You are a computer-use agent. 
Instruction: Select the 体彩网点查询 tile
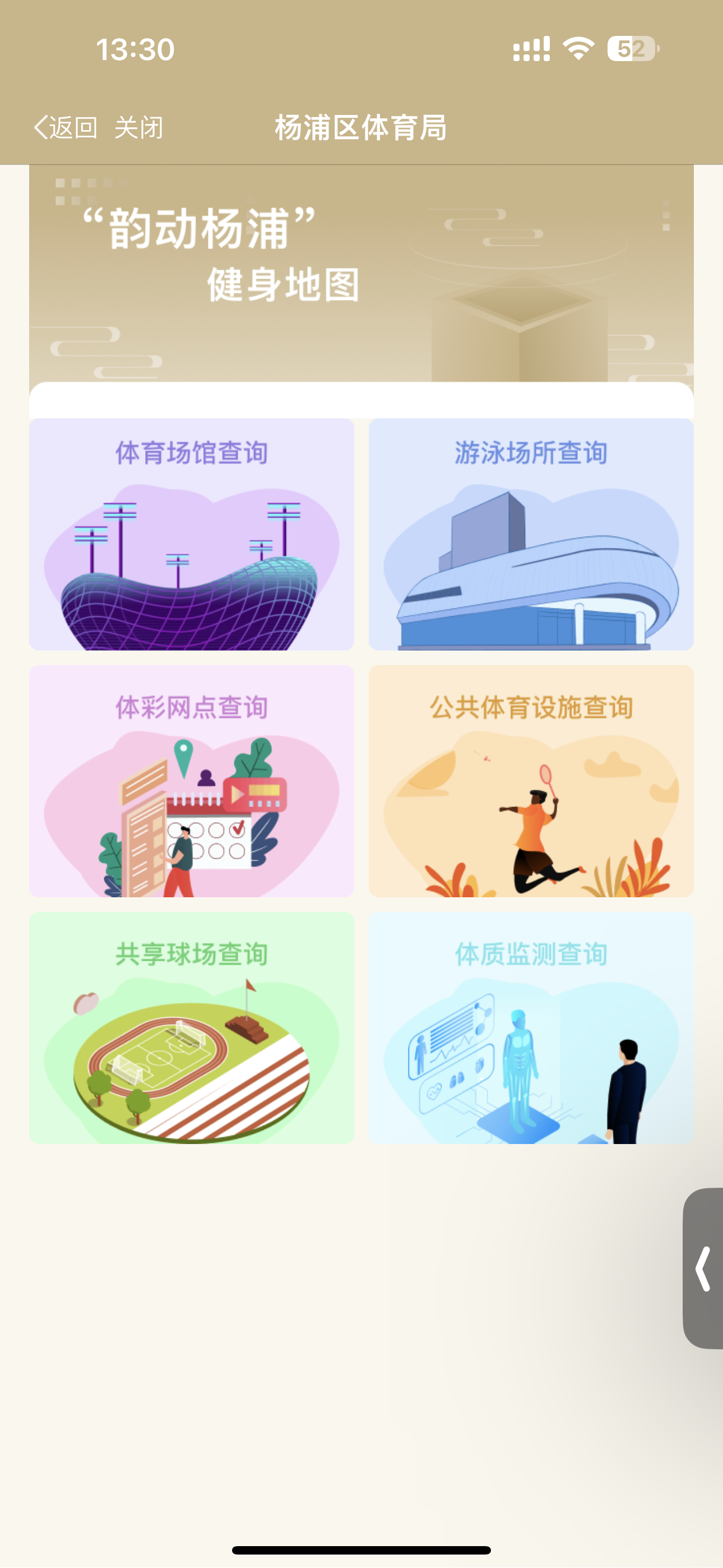point(192,781)
